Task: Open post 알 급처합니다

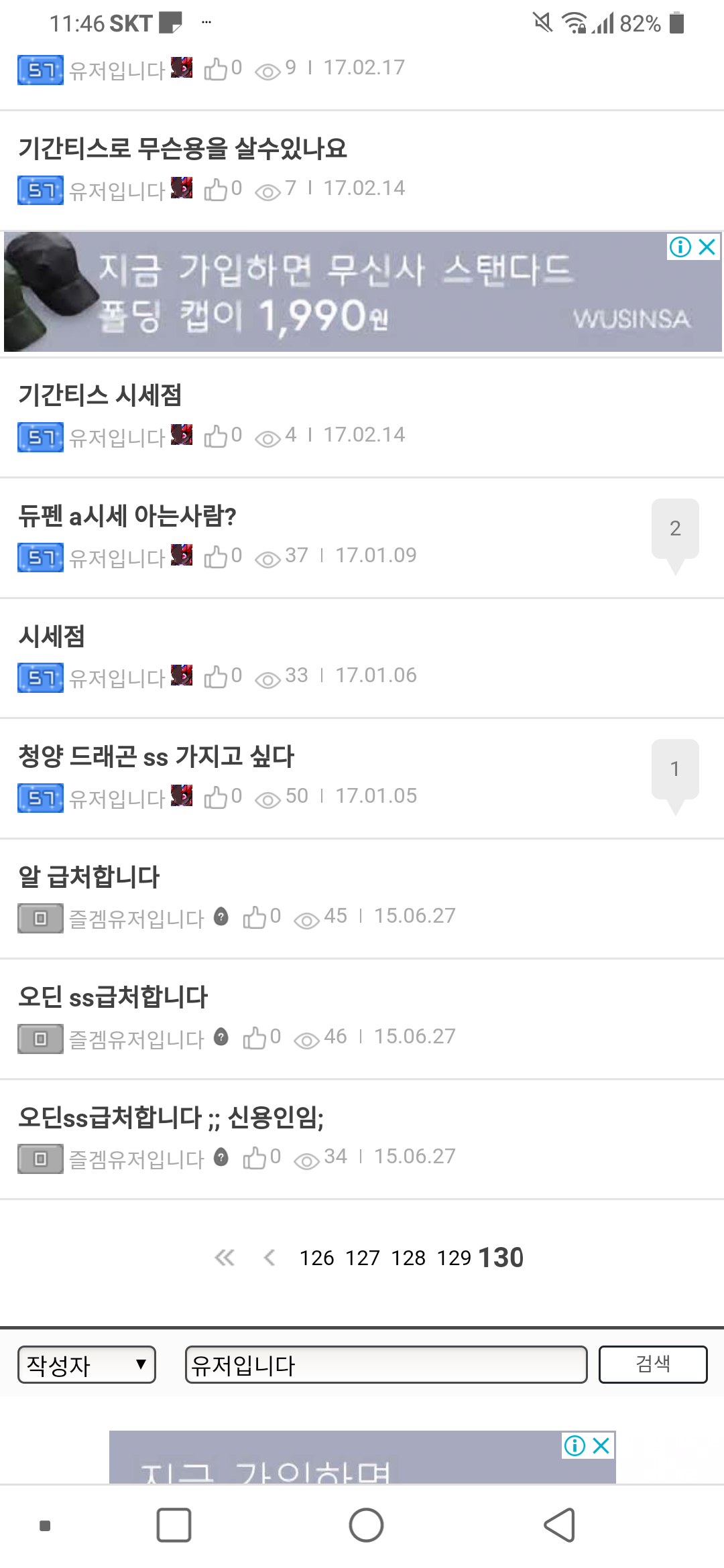Action: coord(88,876)
